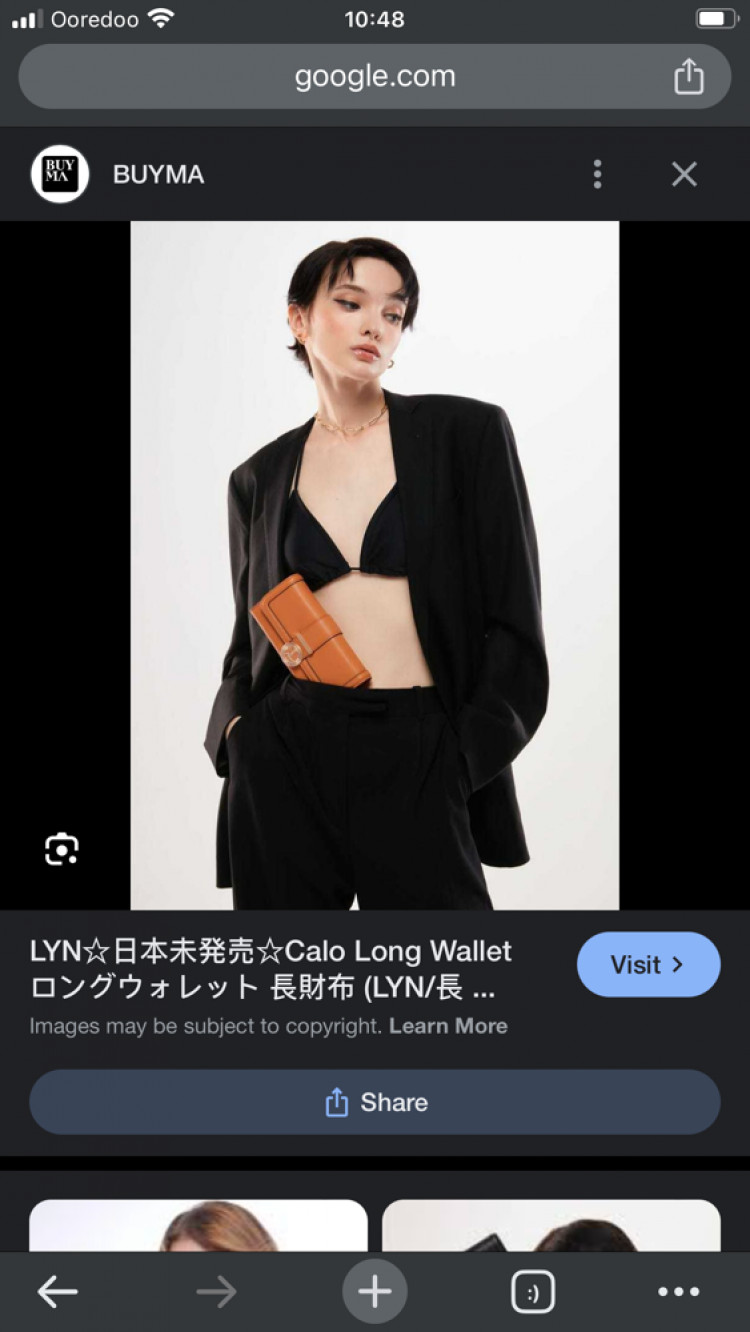Screen dimensions: 750x1332
Task: Go back to the previous page
Action: 57,1292
